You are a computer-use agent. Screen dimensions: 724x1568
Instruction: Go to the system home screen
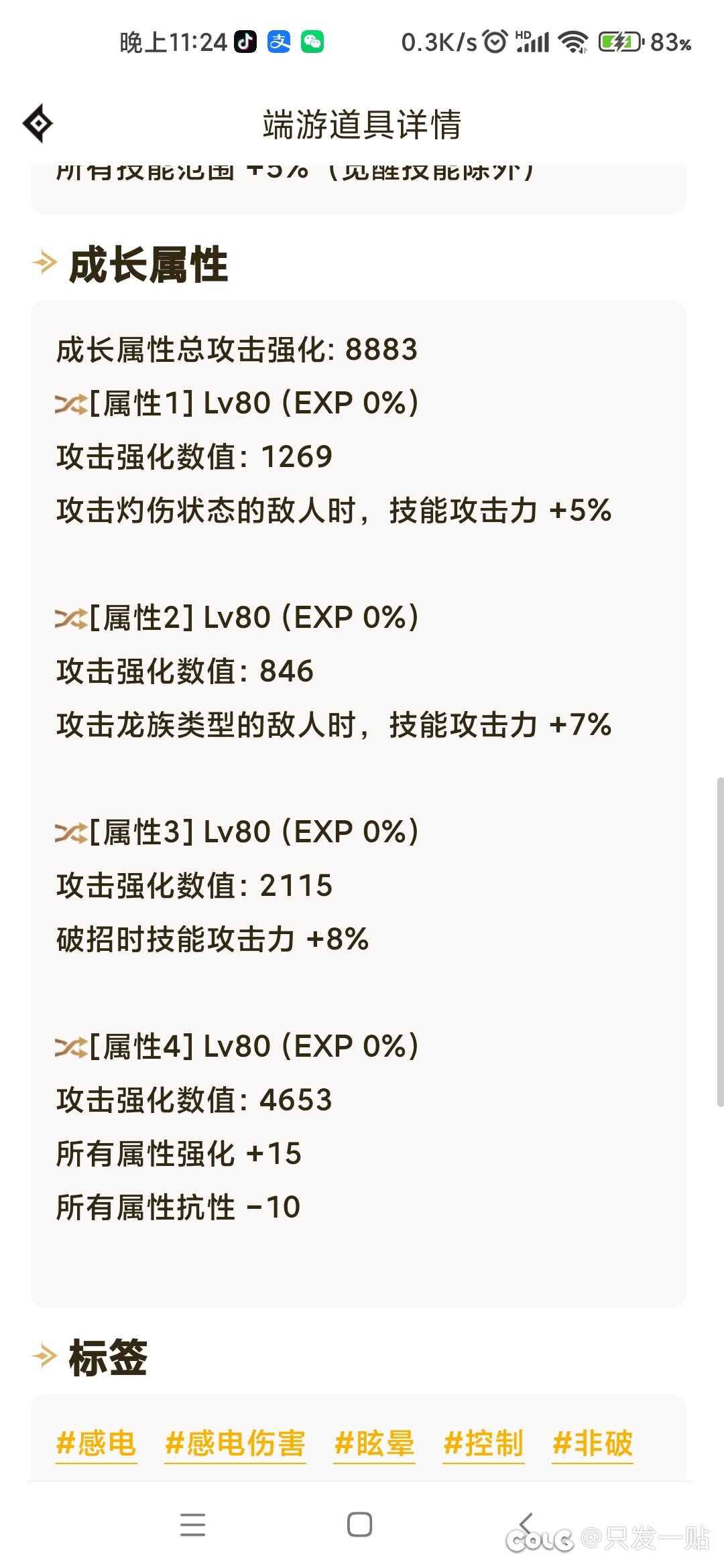tap(360, 1524)
